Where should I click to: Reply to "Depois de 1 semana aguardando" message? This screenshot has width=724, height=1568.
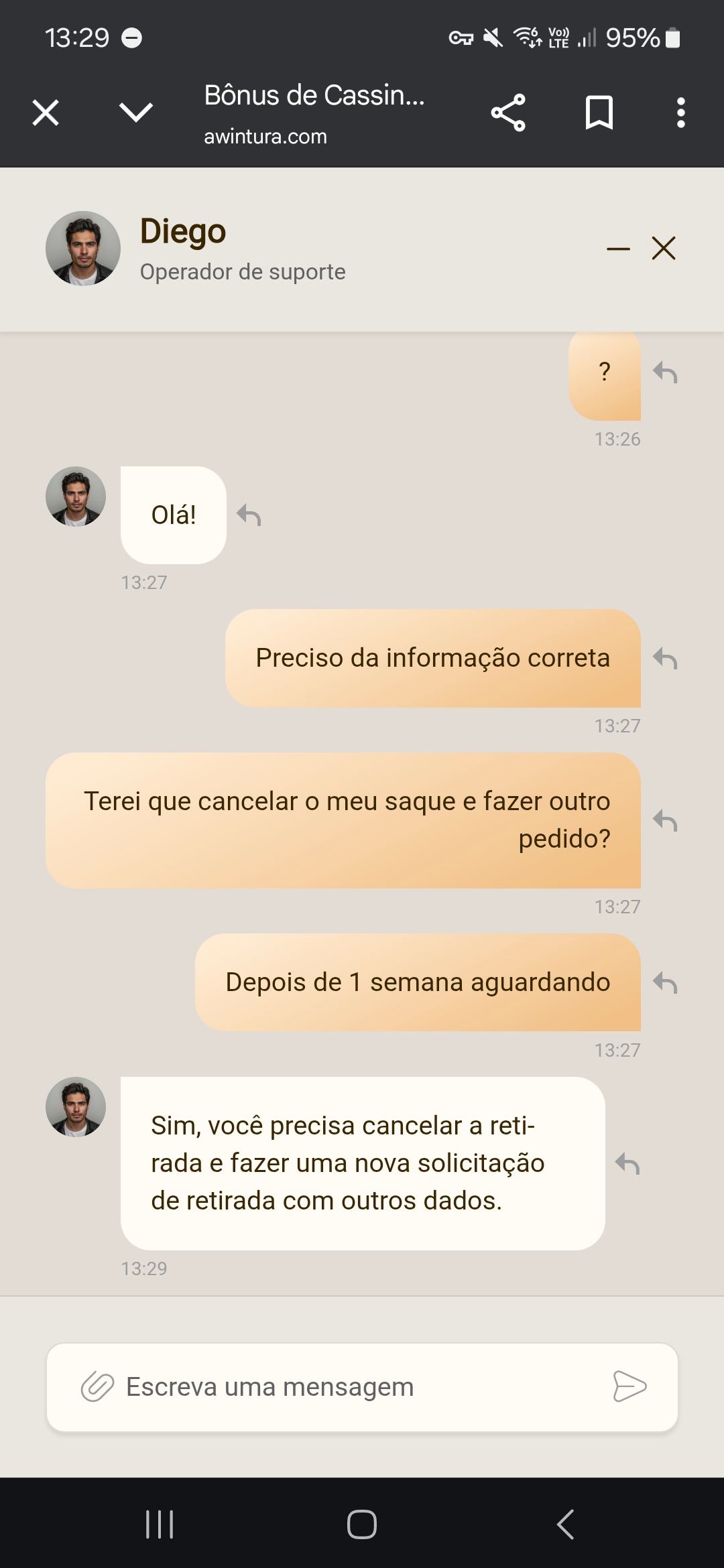665,983
